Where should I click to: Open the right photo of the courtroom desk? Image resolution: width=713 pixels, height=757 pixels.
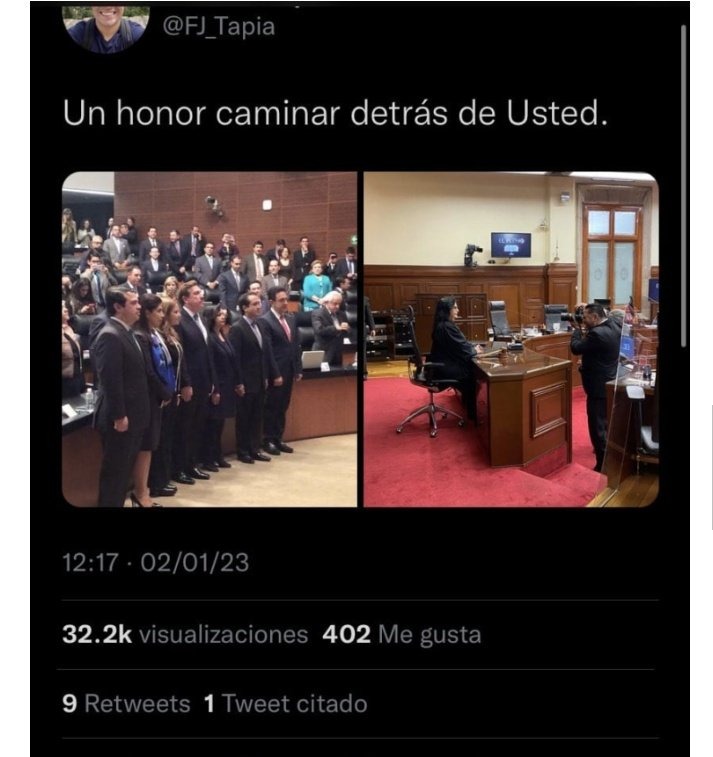(x=510, y=339)
